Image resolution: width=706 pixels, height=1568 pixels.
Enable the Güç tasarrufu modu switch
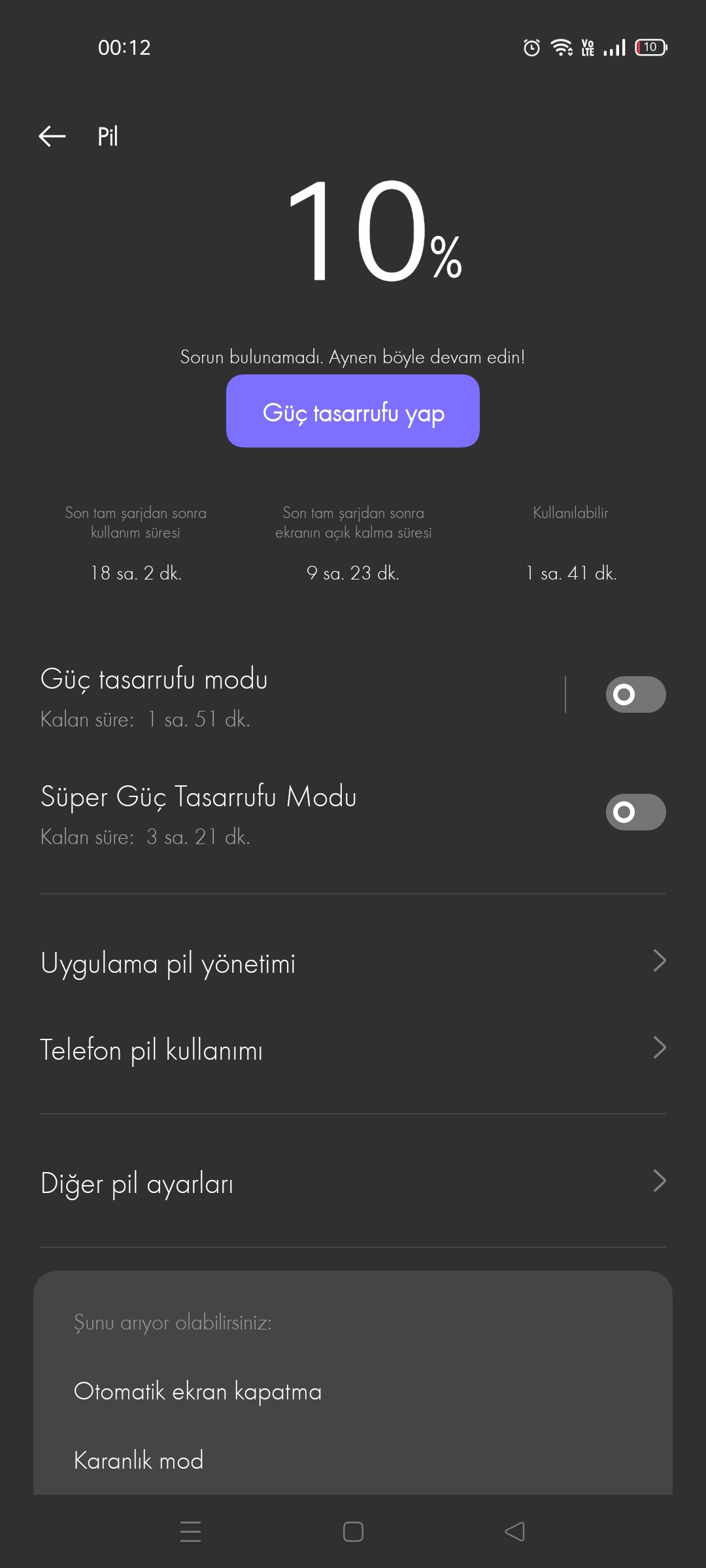point(635,694)
